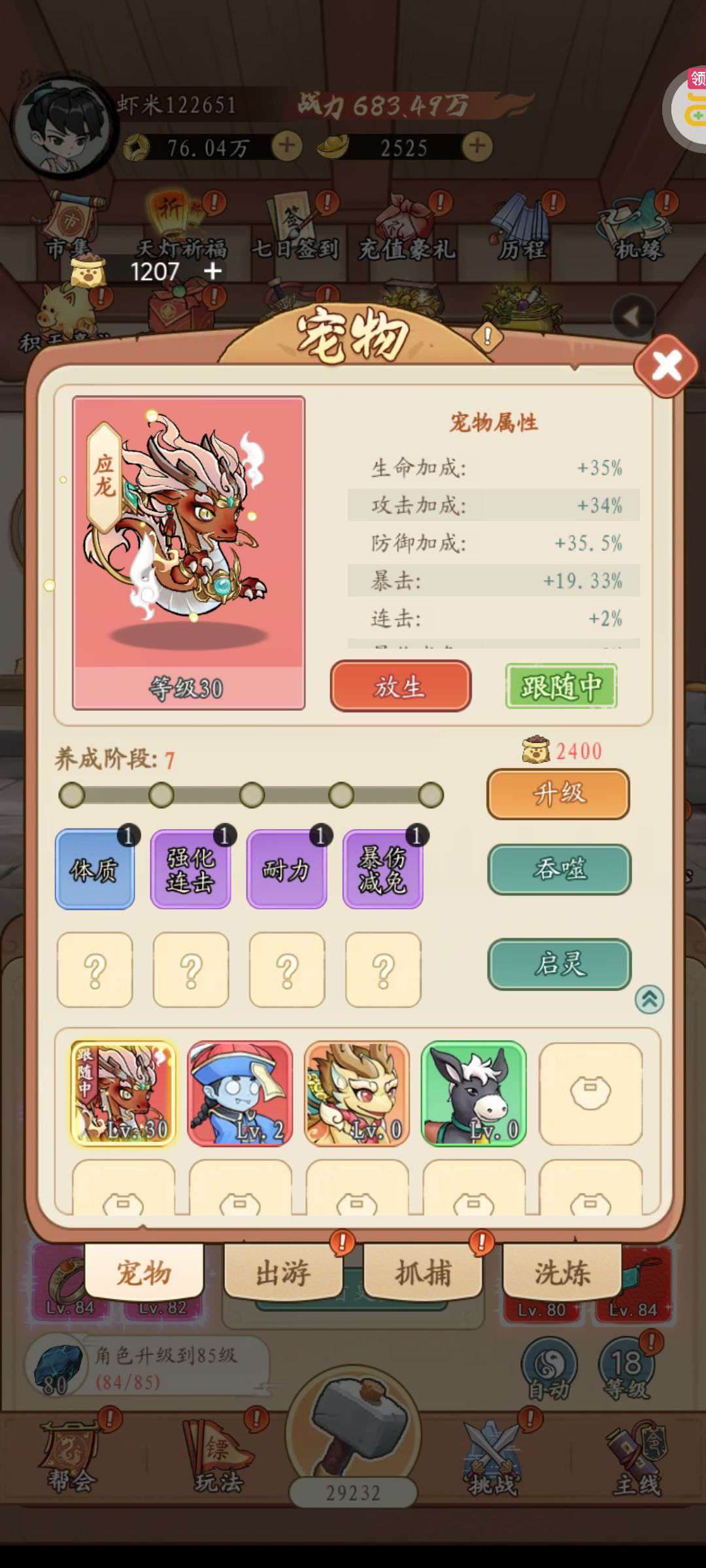
Task: Switch to the 抓捕 tab
Action: 423,1273
